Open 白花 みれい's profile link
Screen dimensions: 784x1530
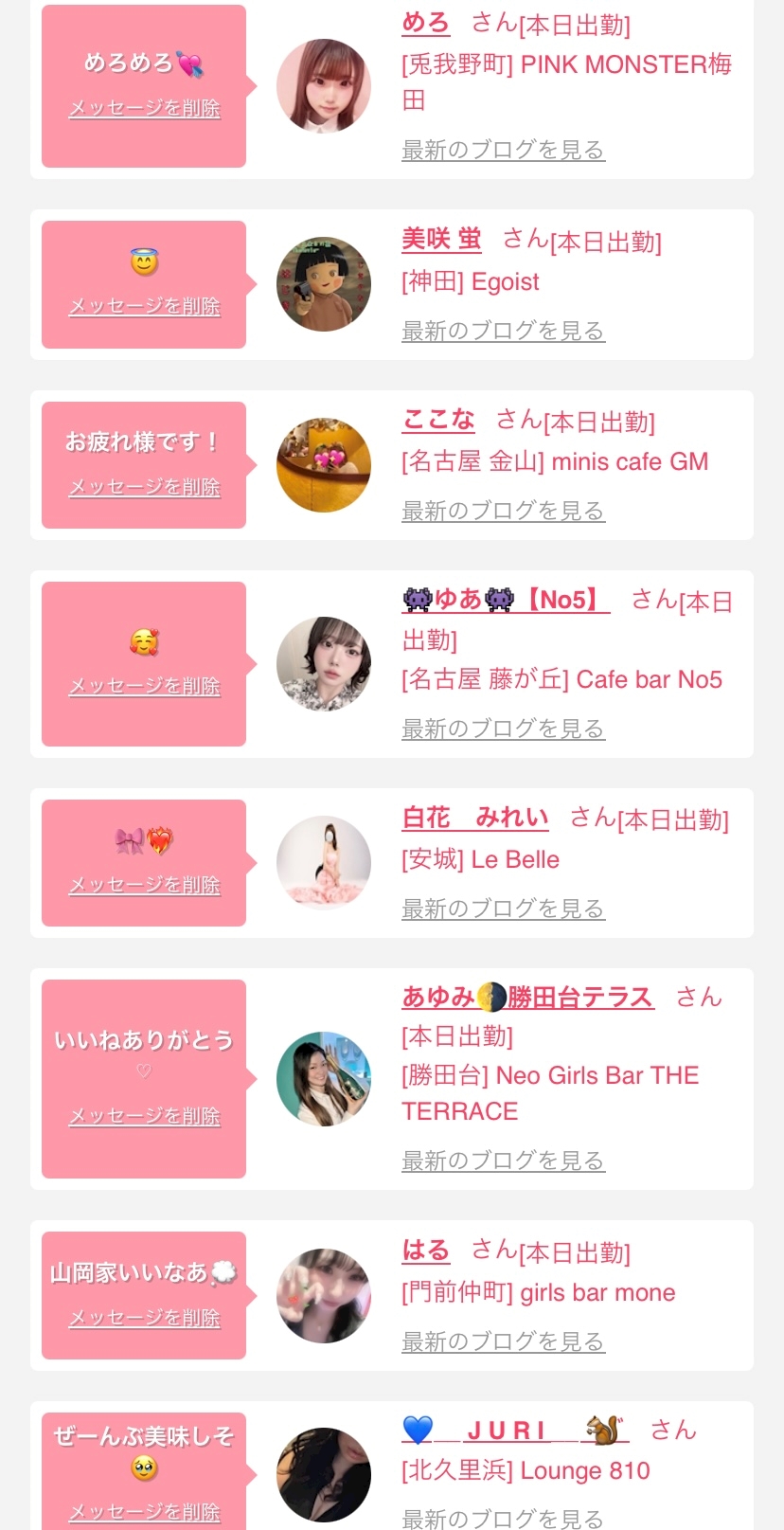(475, 818)
